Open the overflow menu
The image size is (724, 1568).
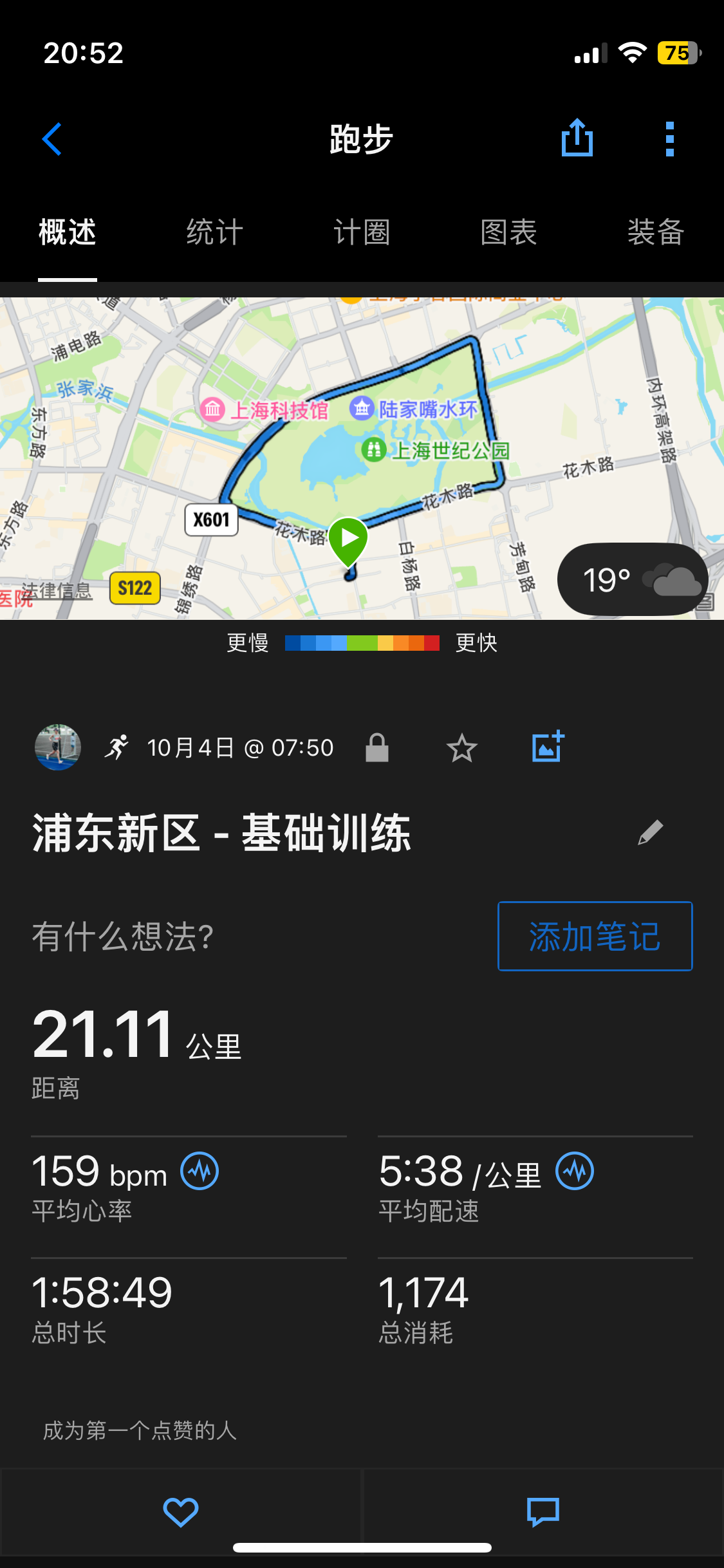669,137
